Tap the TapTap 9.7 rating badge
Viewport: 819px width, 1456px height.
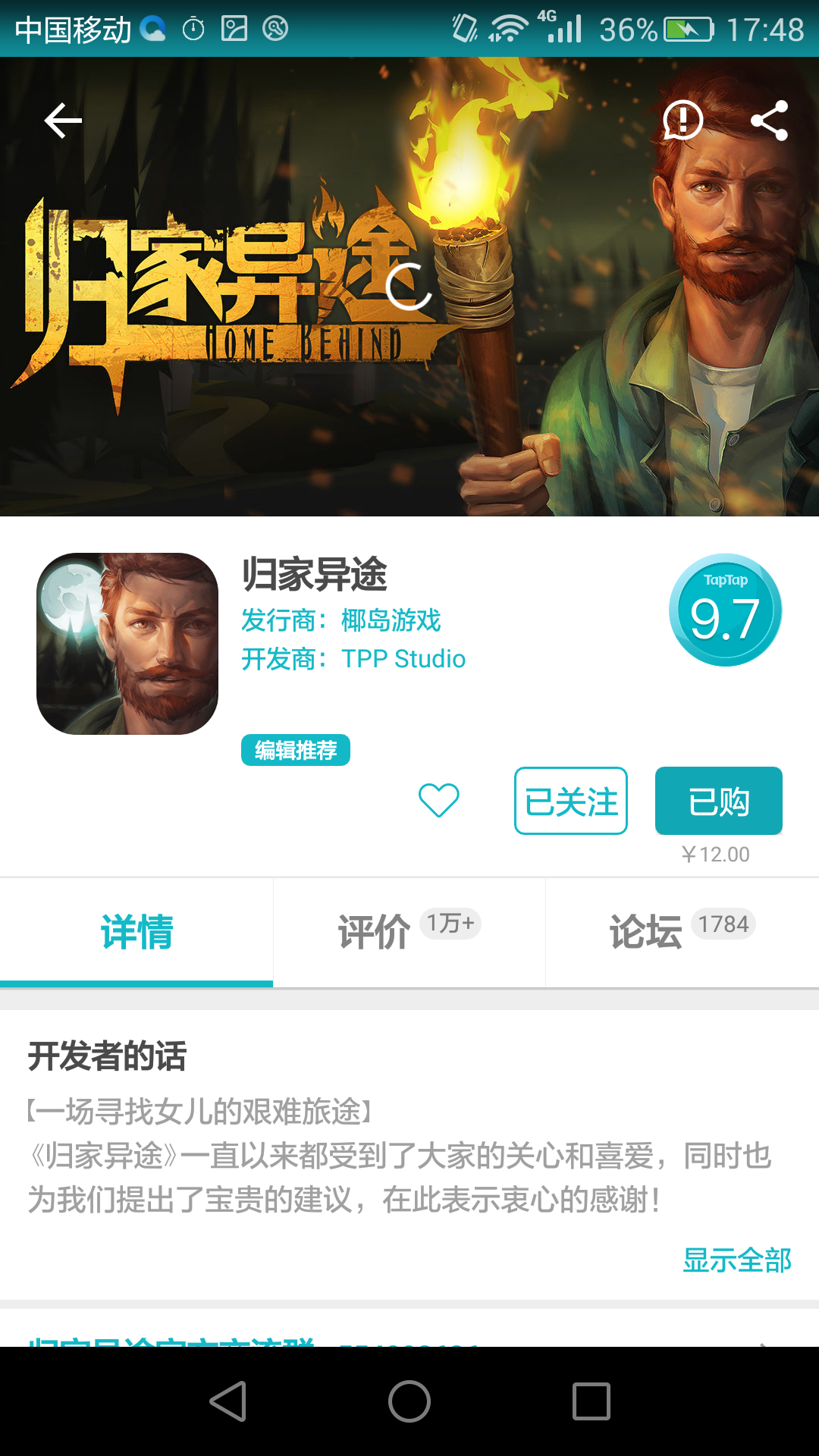(725, 610)
